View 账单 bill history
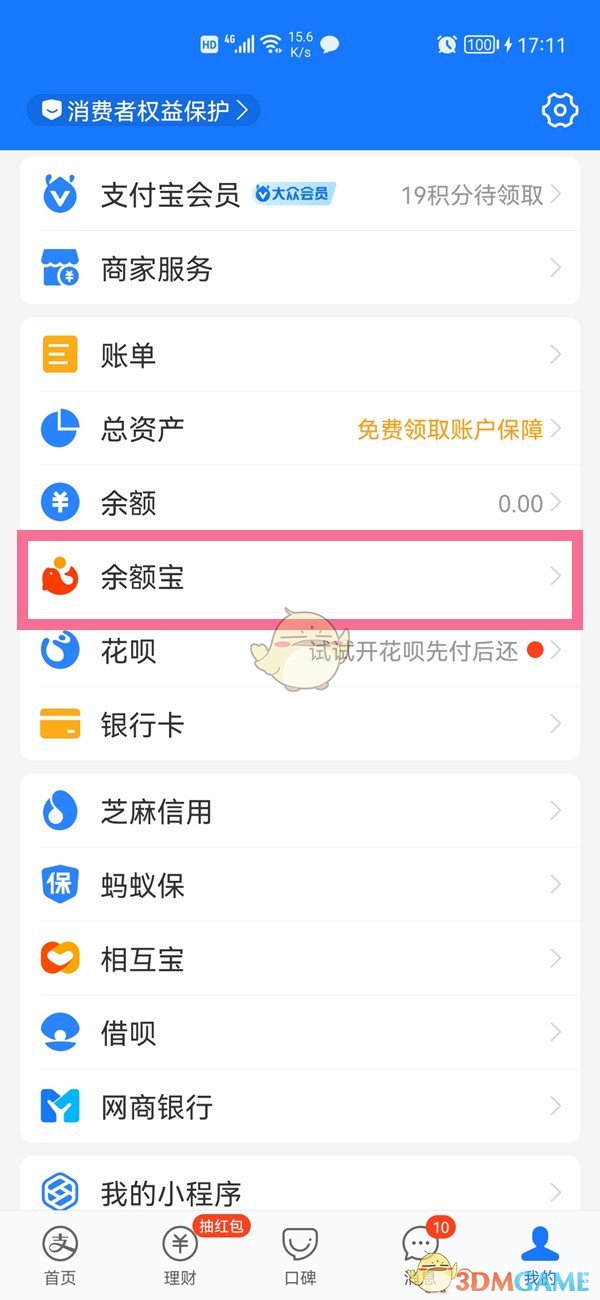This screenshot has width=600, height=1300. (x=300, y=355)
